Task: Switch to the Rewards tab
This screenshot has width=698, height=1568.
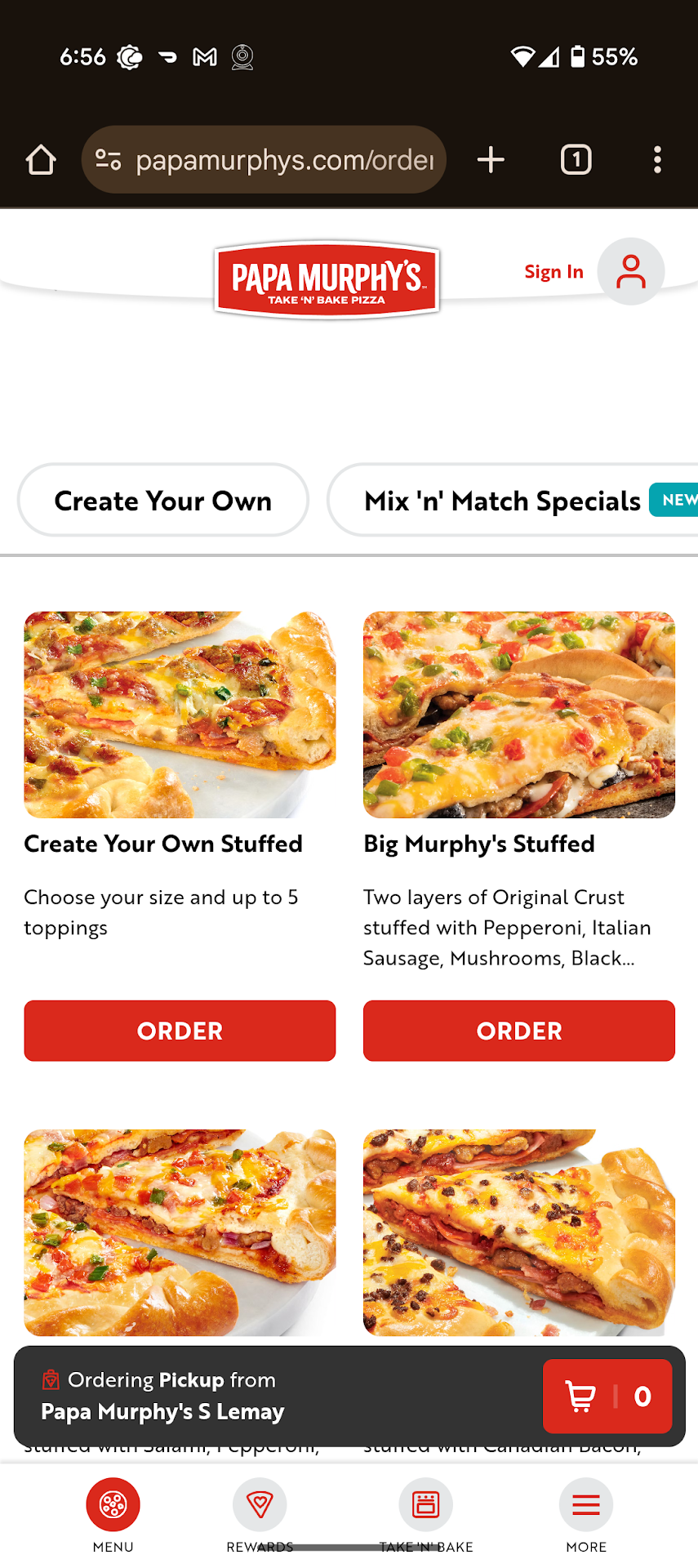Action: pos(260,1515)
